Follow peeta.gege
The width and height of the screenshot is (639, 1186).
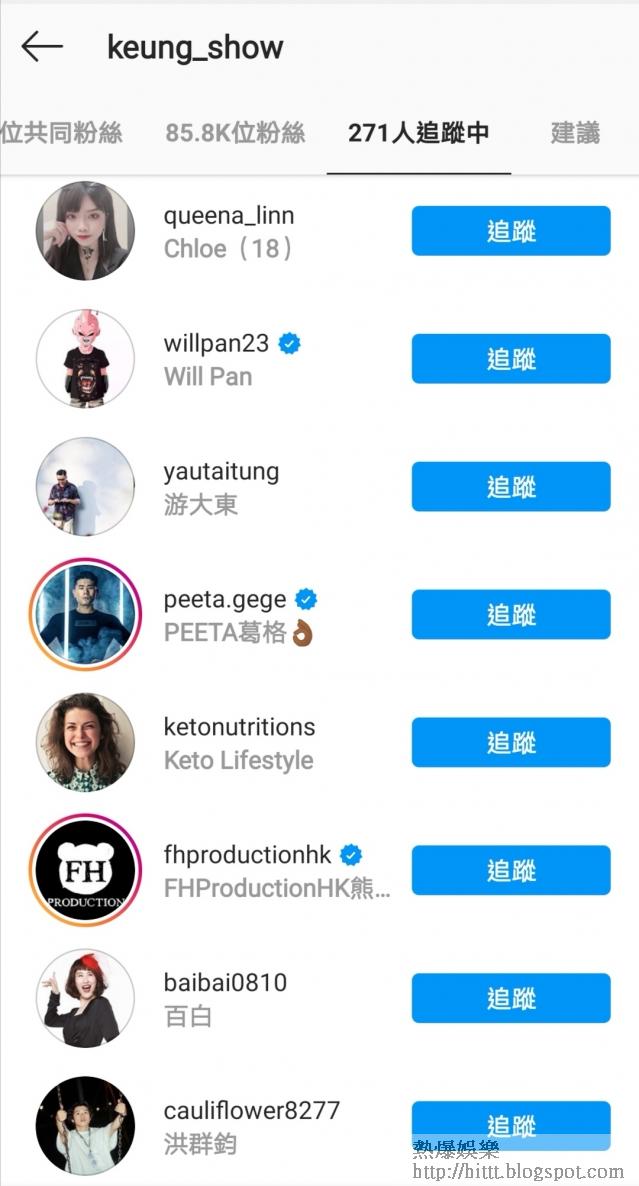pos(510,615)
